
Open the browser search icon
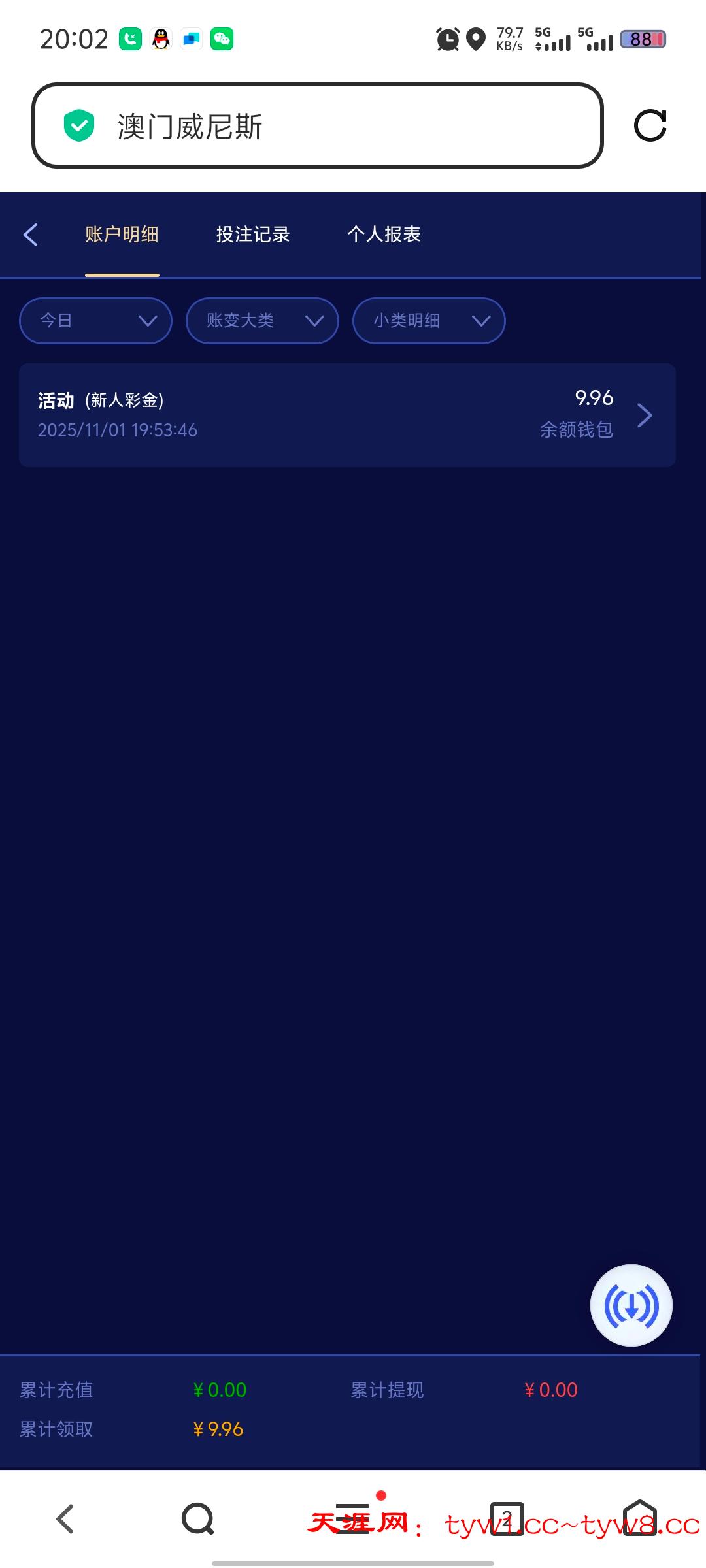pos(198,1519)
